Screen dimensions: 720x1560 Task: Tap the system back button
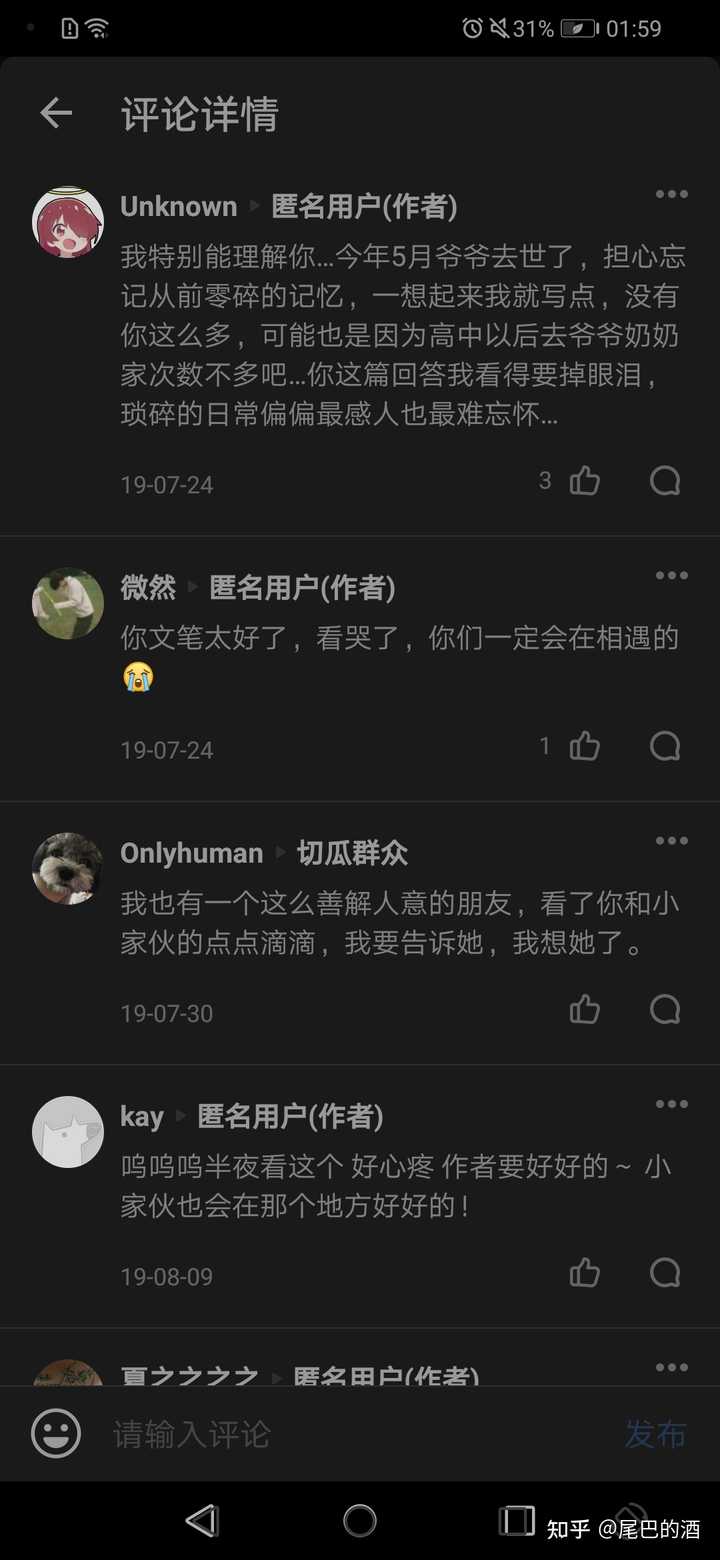(x=202, y=1521)
